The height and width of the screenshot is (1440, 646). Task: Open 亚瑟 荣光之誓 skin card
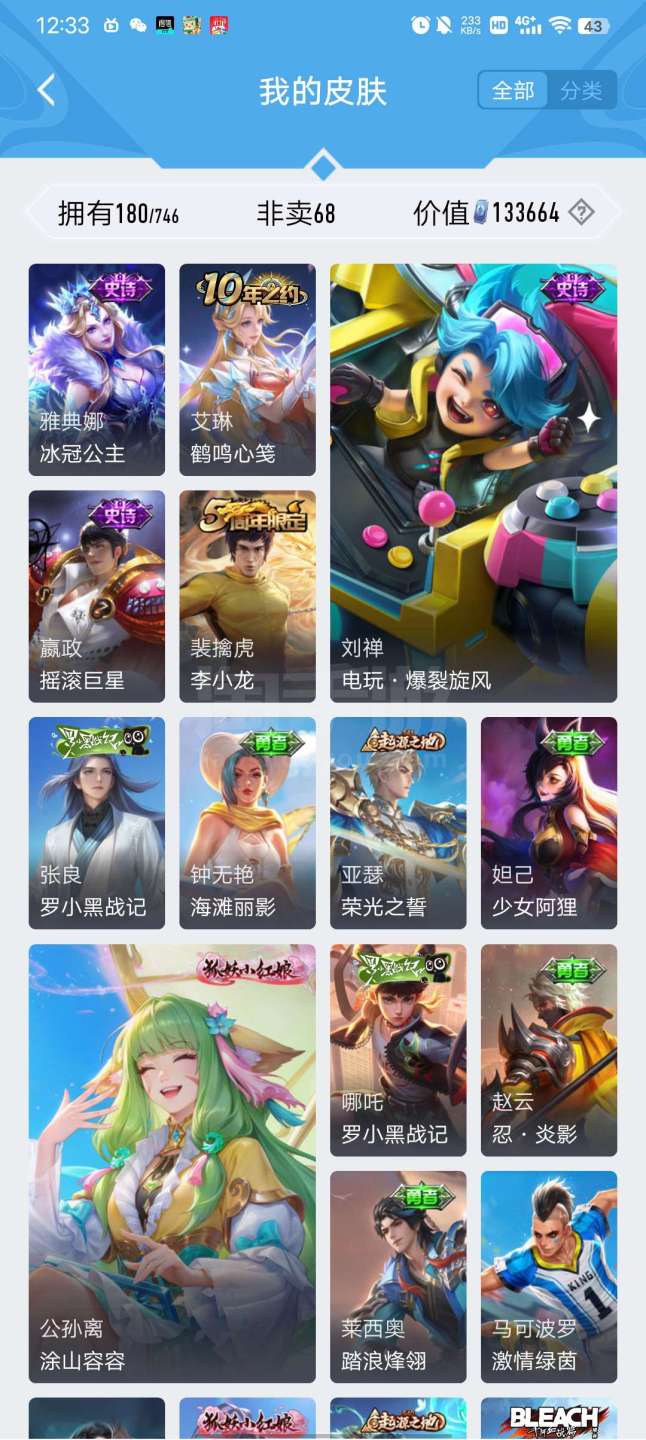(398, 822)
